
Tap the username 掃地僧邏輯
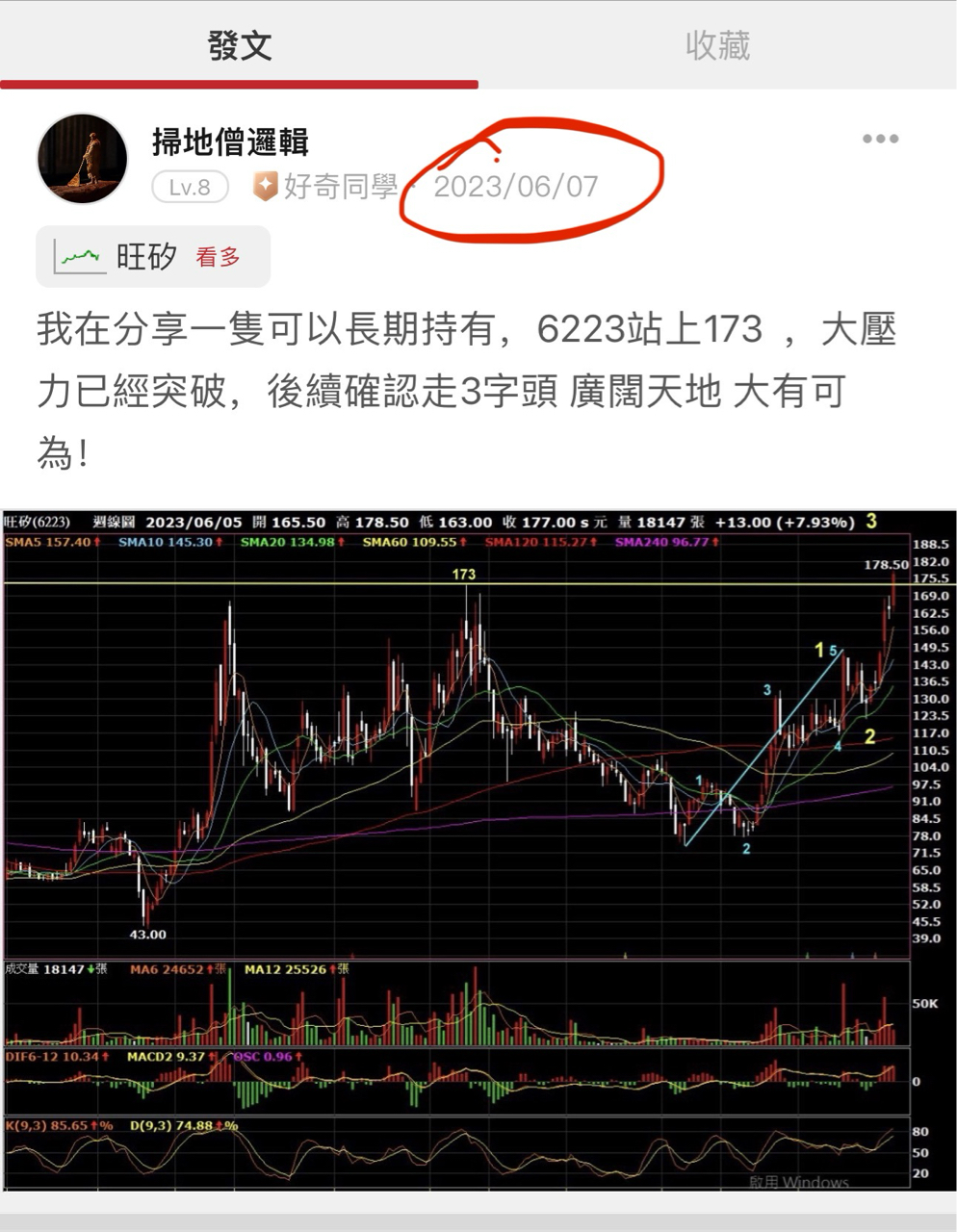point(230,142)
